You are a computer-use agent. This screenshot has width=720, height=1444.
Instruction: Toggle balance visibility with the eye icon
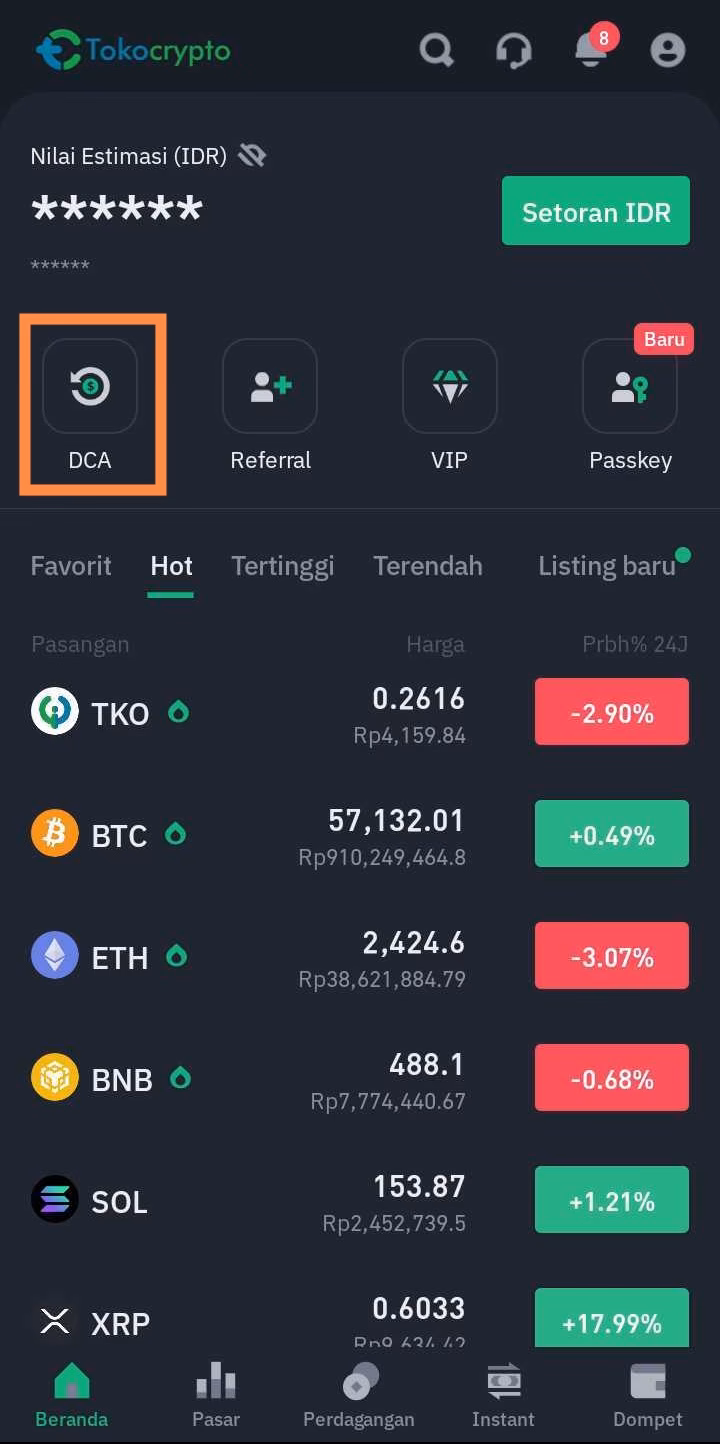point(251,155)
